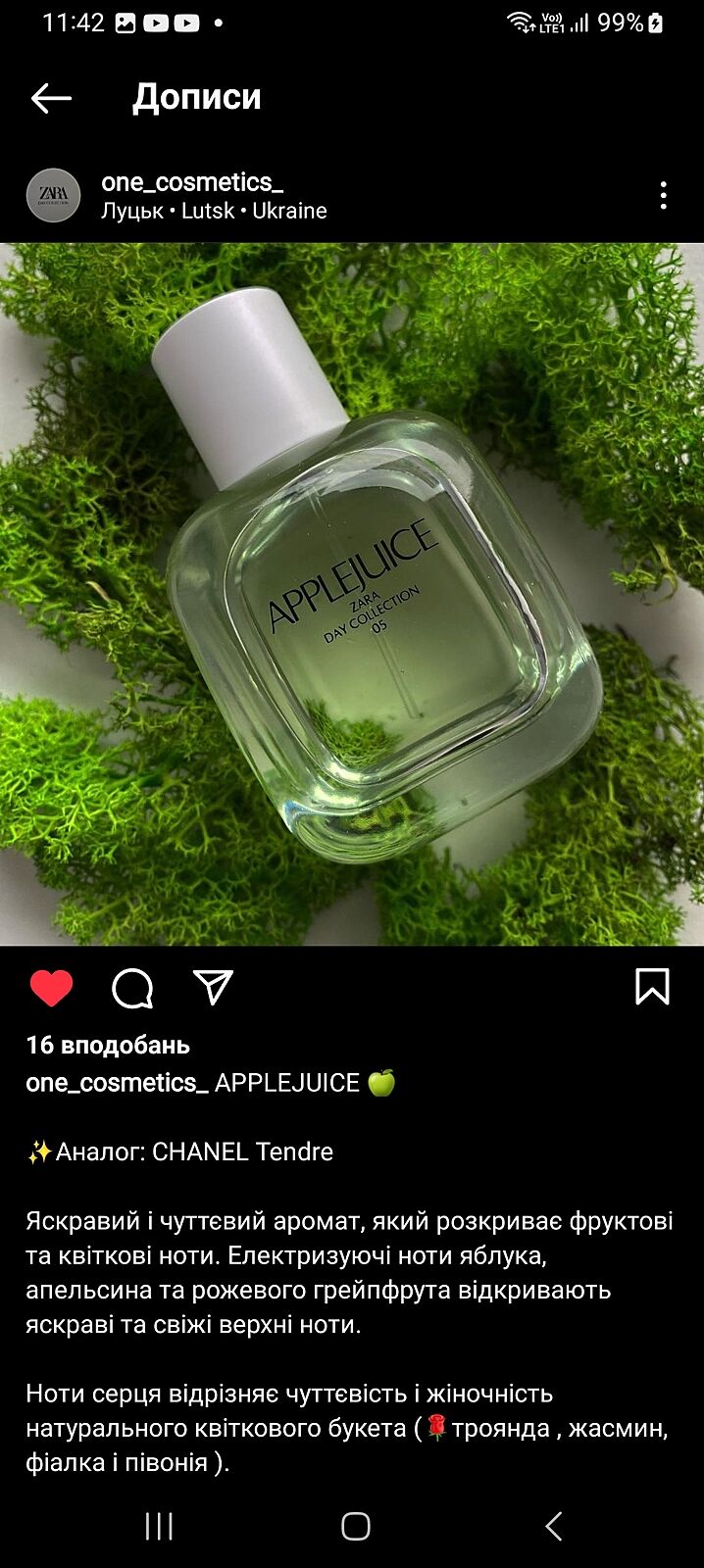Screen dimensions: 704x1568
Task: Tap the system home button
Action: point(355,1526)
